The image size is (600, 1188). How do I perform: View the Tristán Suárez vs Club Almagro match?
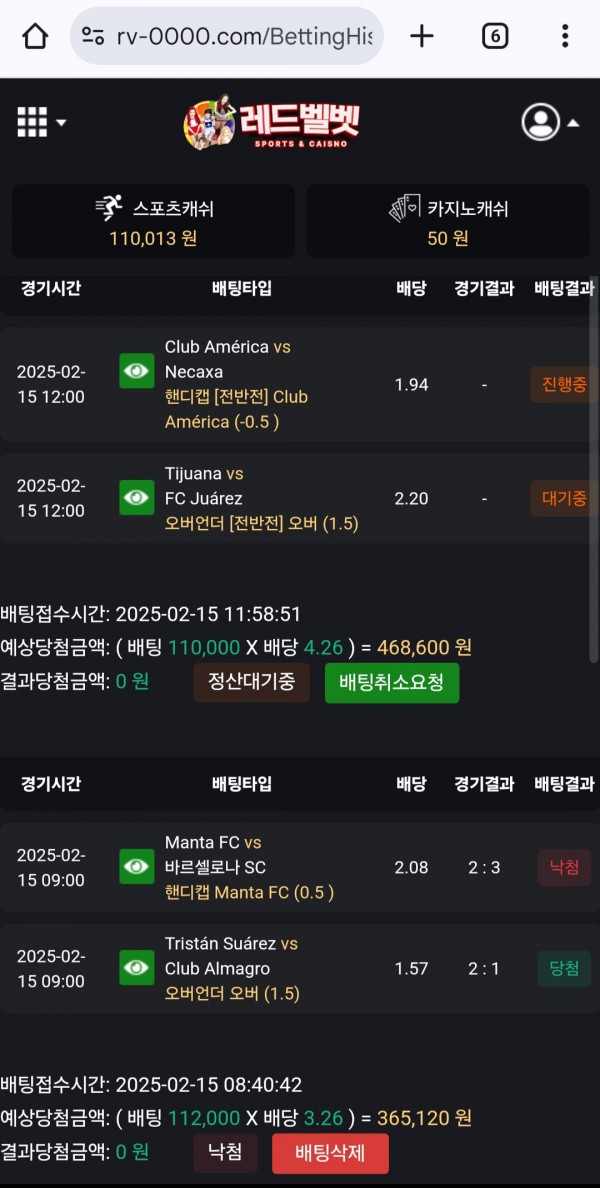(x=137, y=968)
